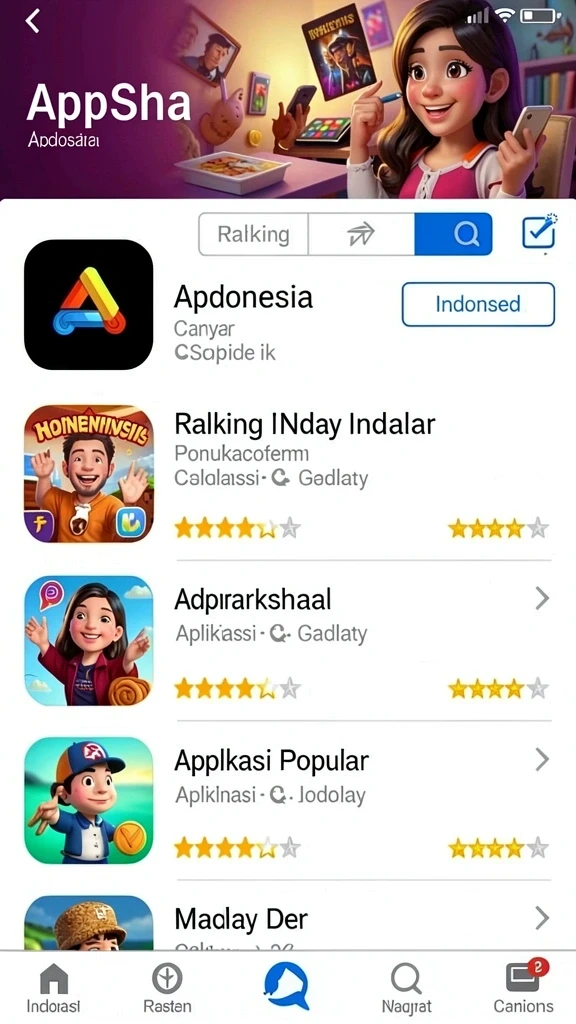Open Ralking INday Indalar app

pyautogui.click(x=288, y=474)
